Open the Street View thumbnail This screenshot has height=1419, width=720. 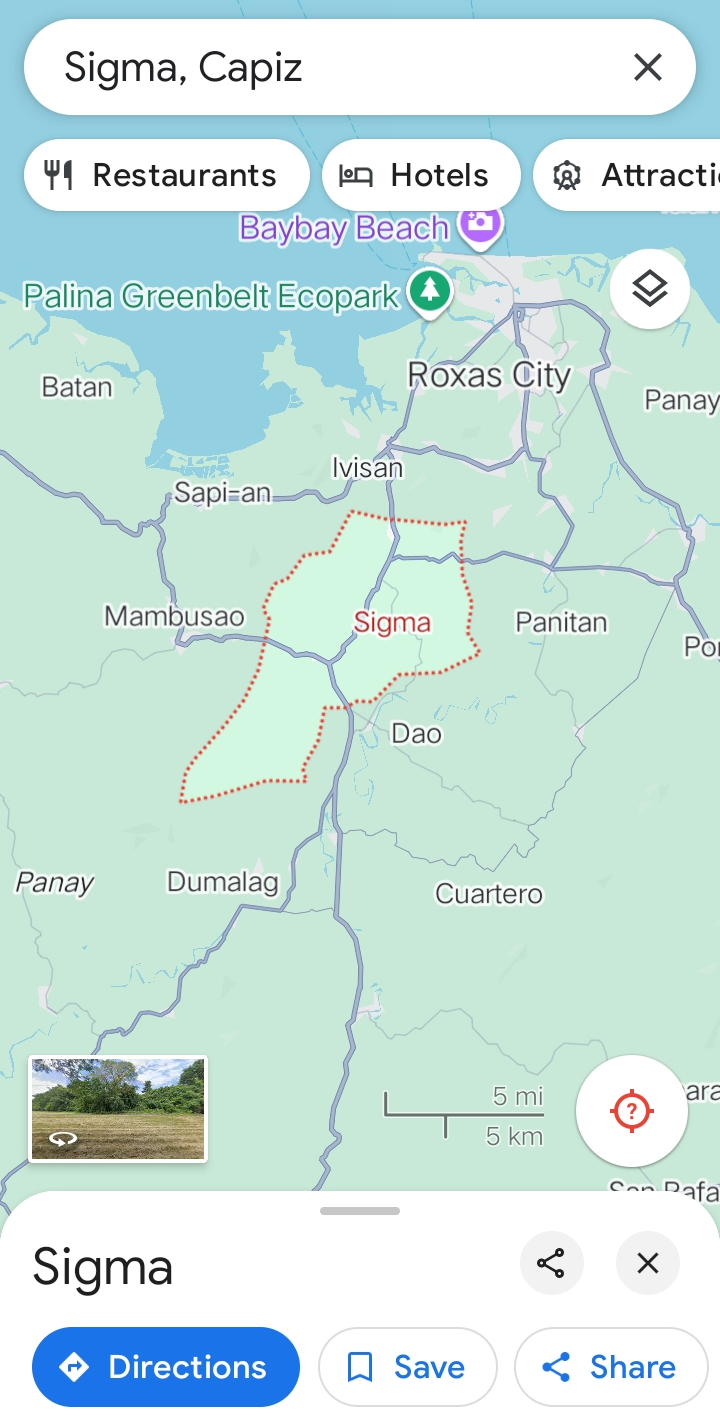(118, 1109)
